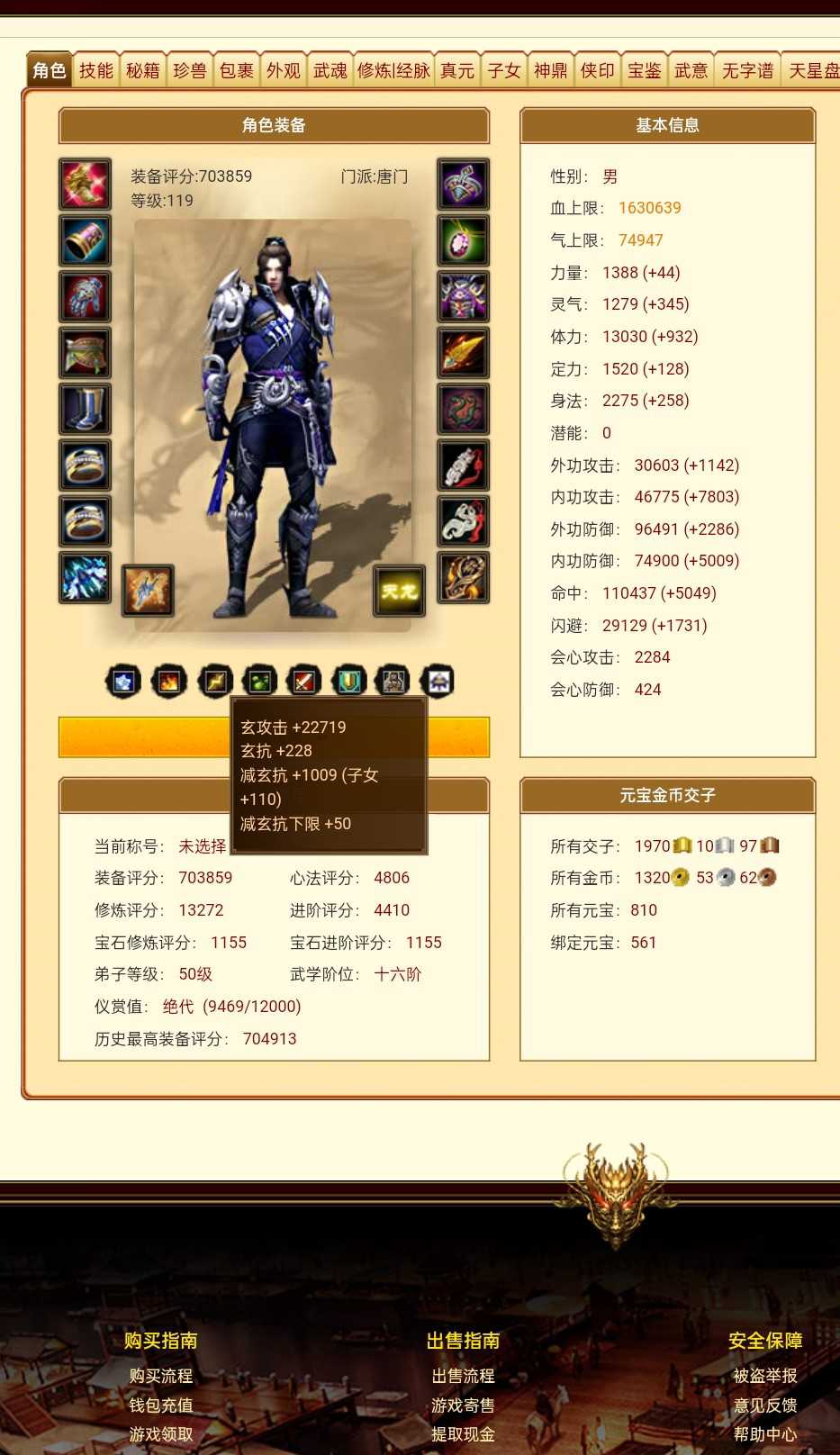Screen dimensions: 840x1455
Task: Switch to the 侠印 tab
Action: pyautogui.click(x=598, y=70)
